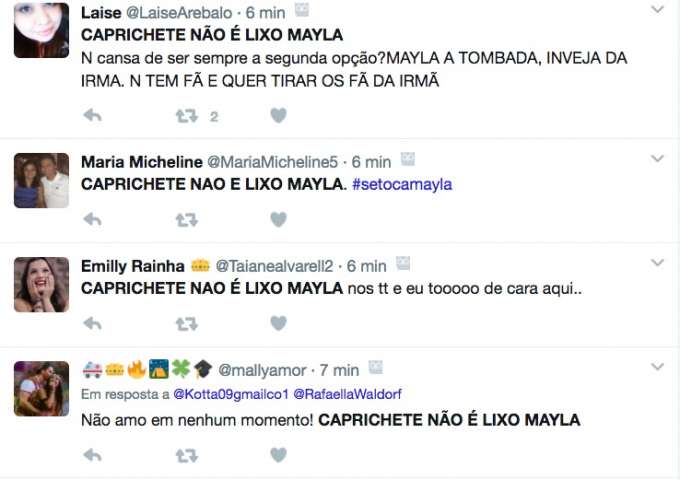Retweet Laise's tweet
The image size is (680, 480).
pyautogui.click(x=186, y=116)
